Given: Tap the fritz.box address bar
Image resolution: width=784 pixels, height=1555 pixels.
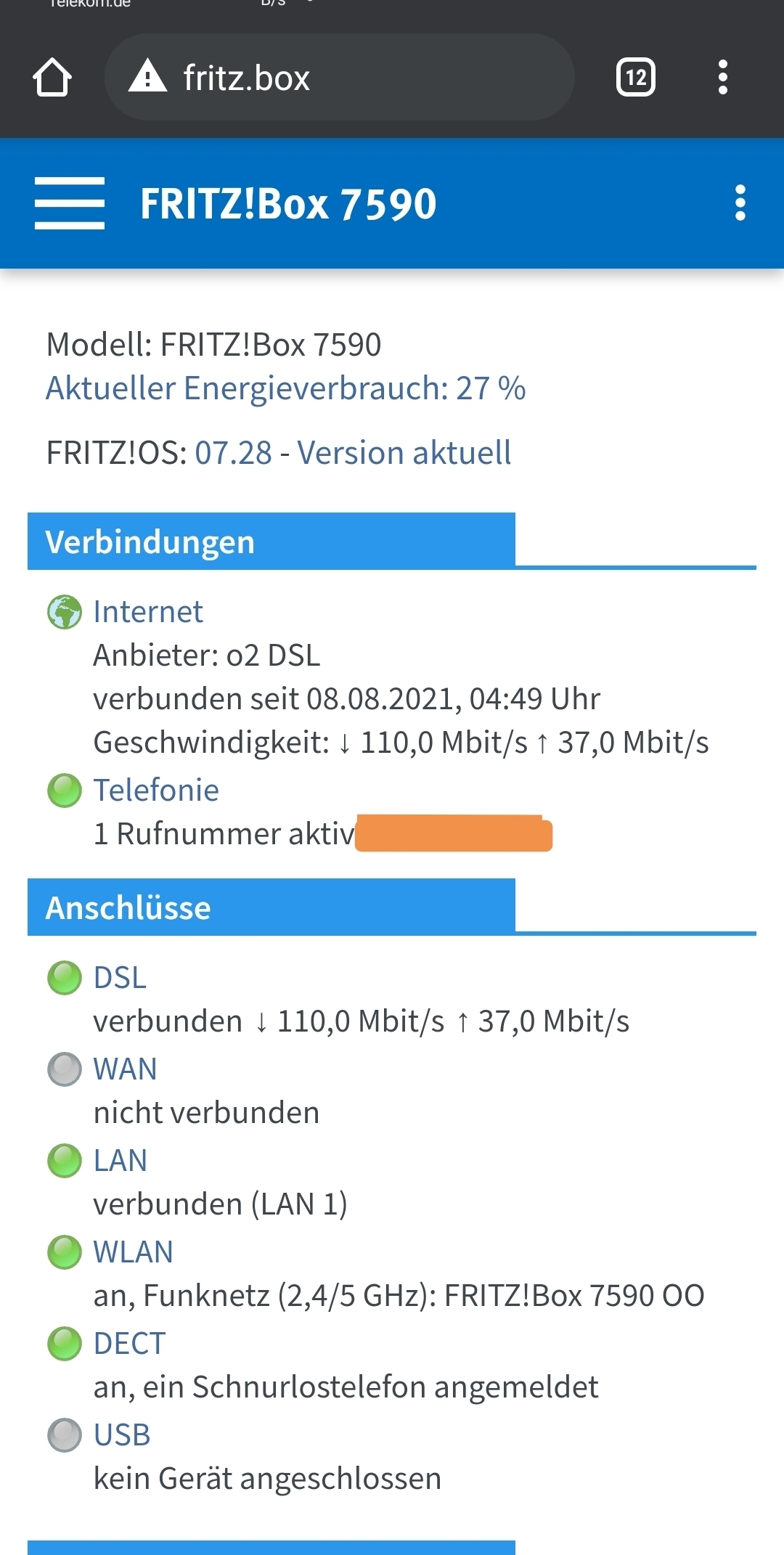Looking at the screenshot, I should click(340, 77).
